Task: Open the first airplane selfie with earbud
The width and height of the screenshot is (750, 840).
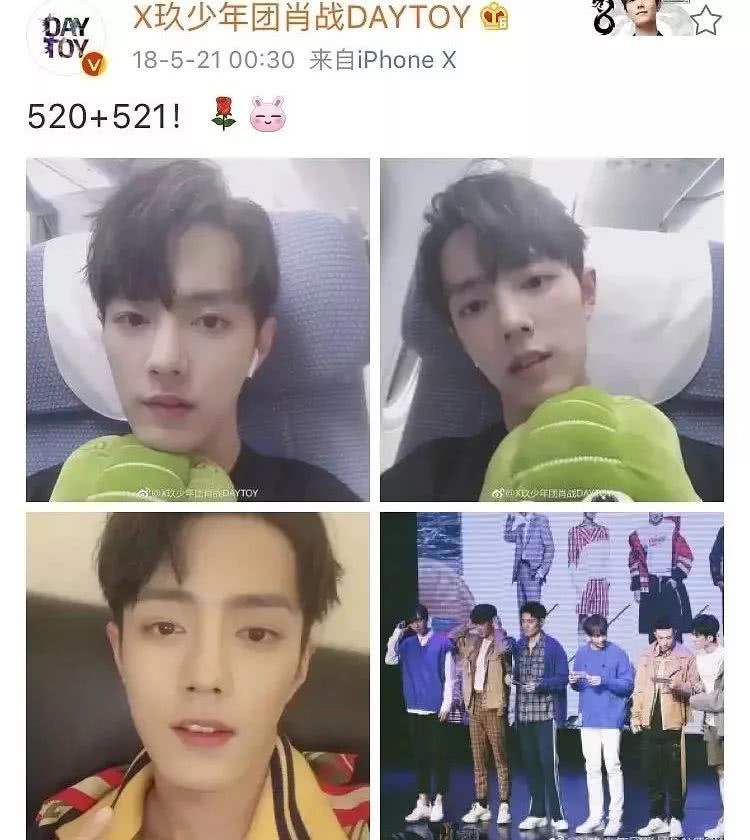Action: (198, 330)
